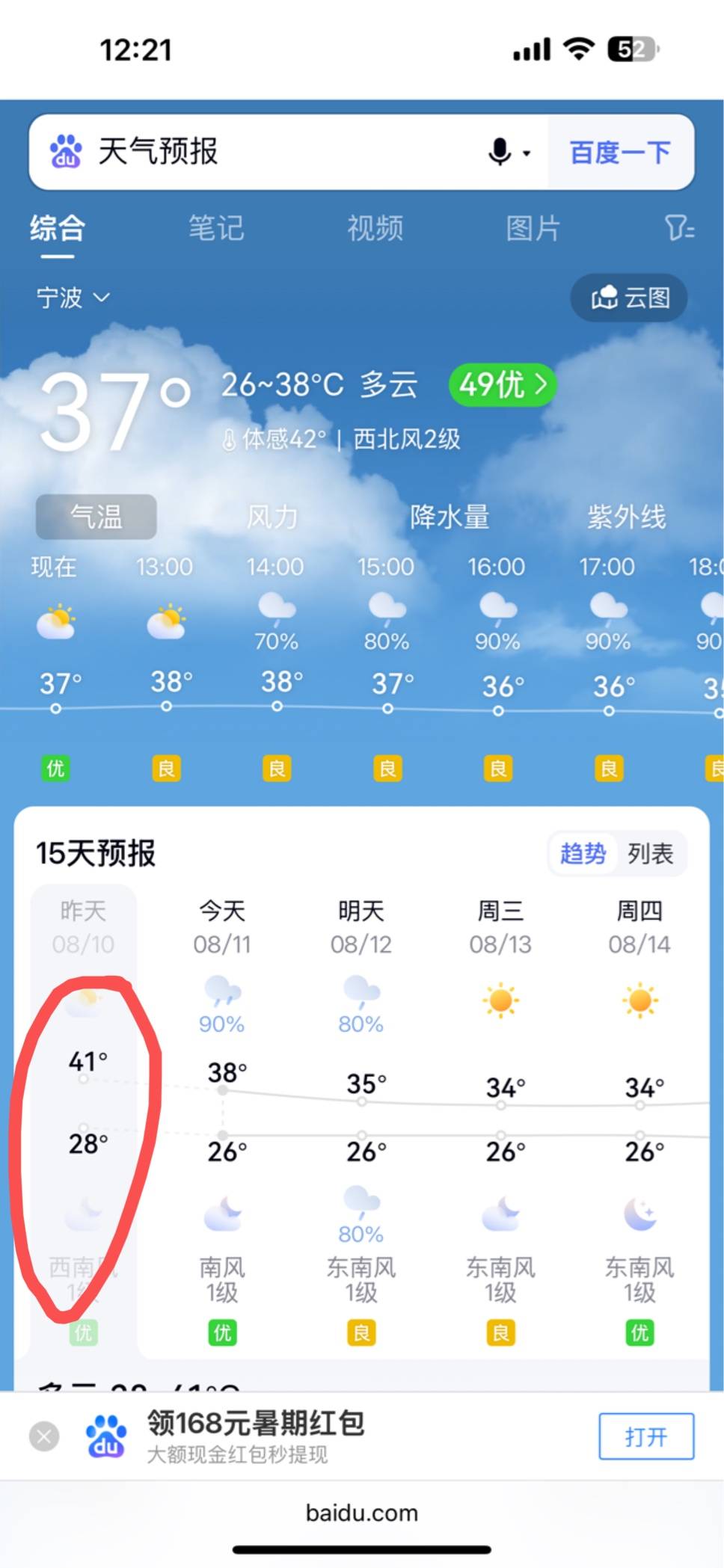This screenshot has height=1568, width=724.
Task: Dismiss the 领168元暑期红包 banner
Action: click(x=44, y=1436)
